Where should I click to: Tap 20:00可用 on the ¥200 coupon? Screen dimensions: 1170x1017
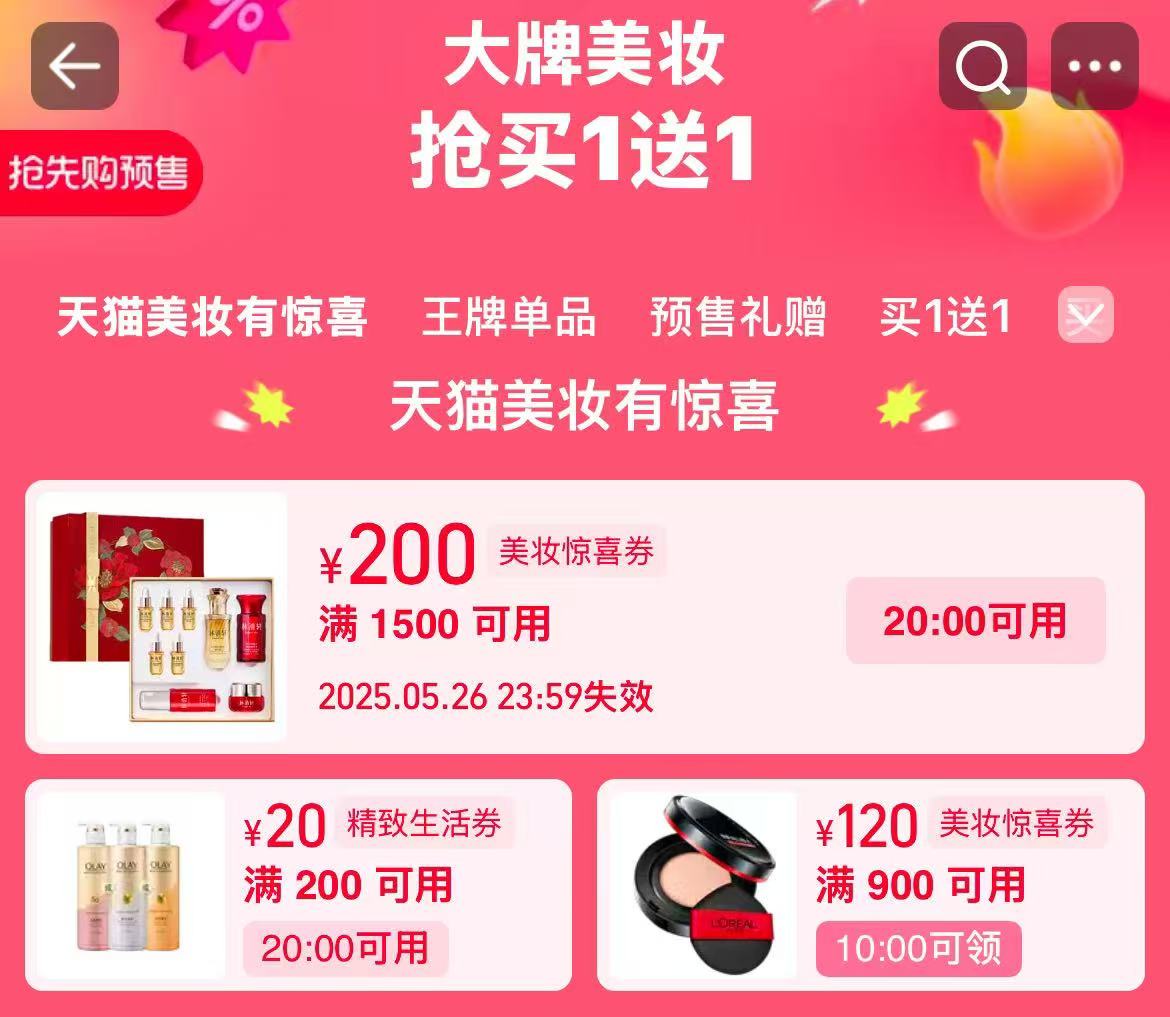pos(975,621)
